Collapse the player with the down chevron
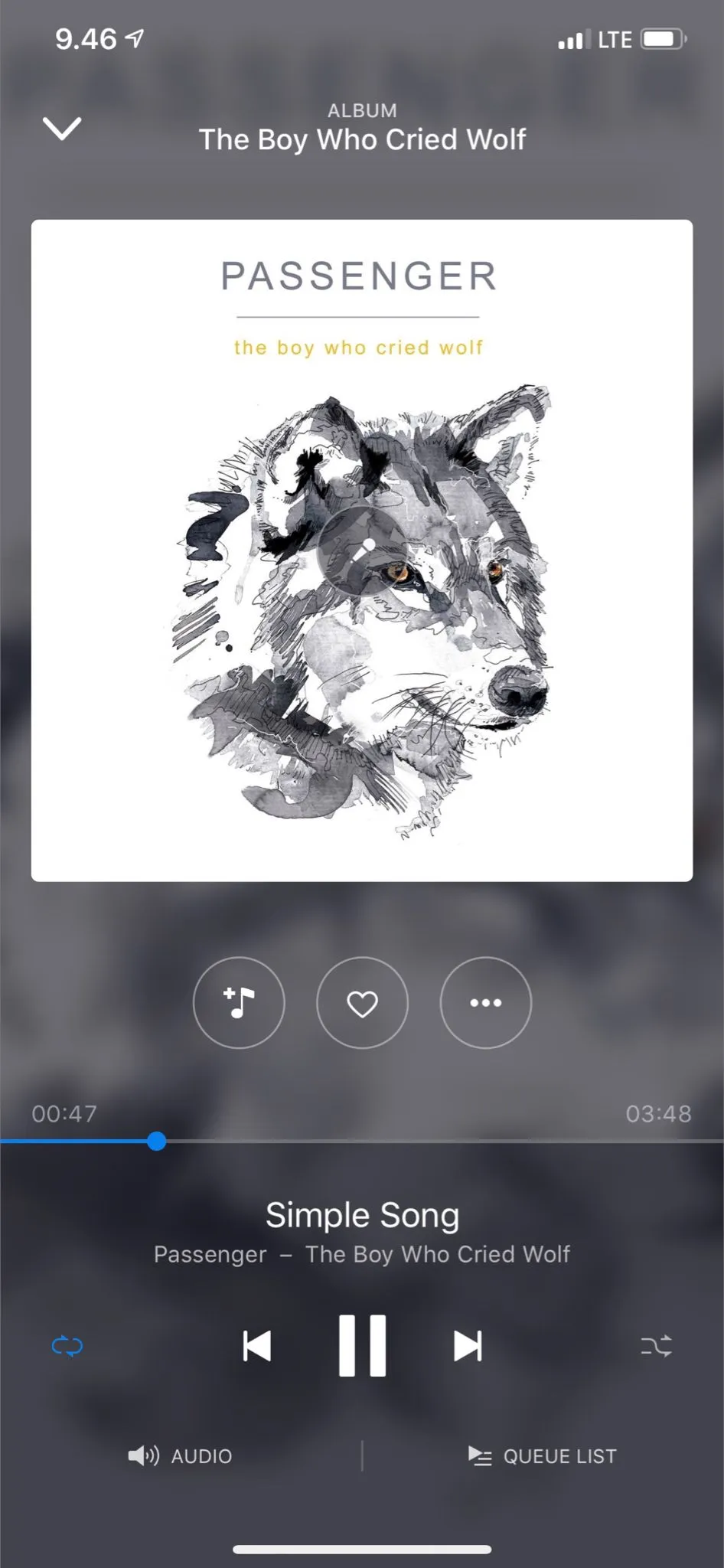 (x=62, y=129)
